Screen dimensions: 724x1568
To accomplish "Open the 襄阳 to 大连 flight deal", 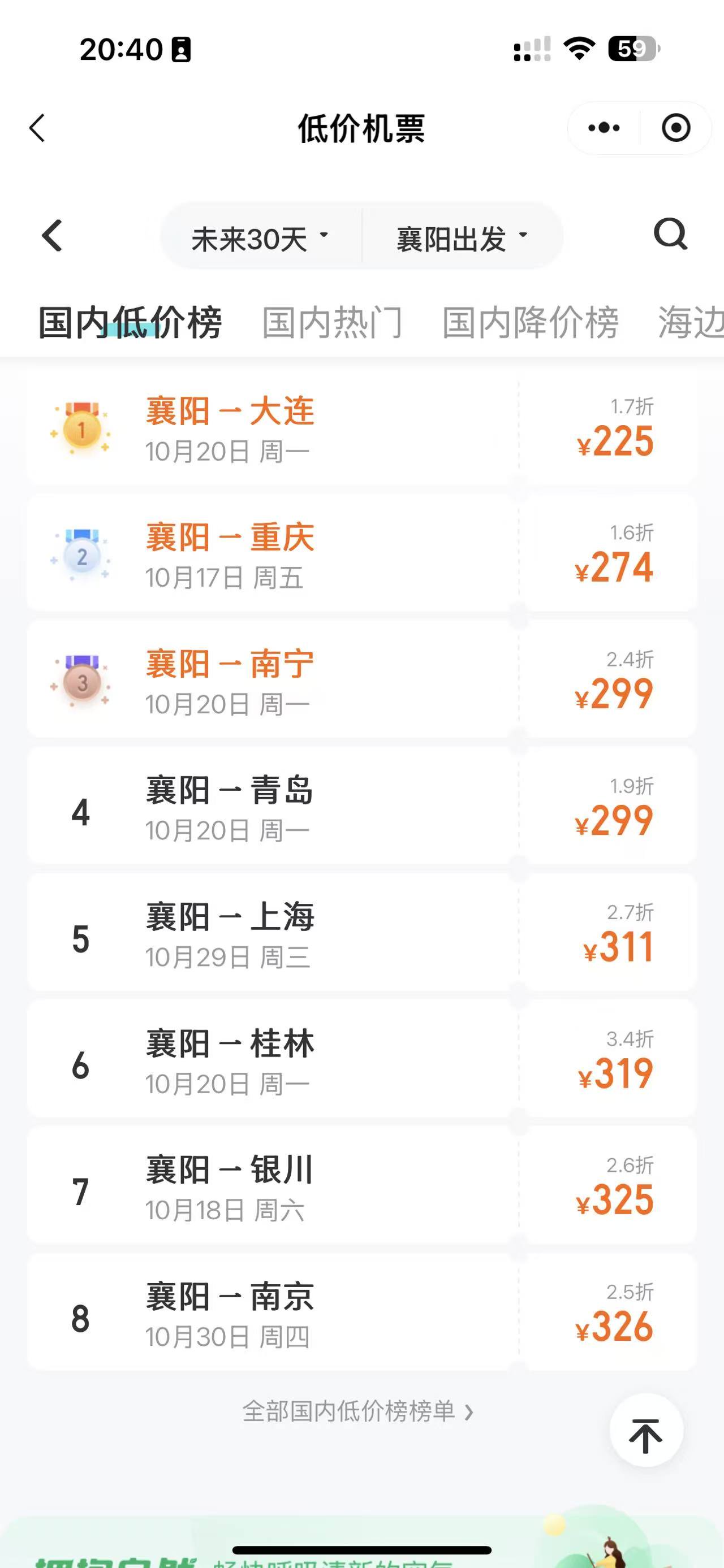I will pyautogui.click(x=361, y=429).
